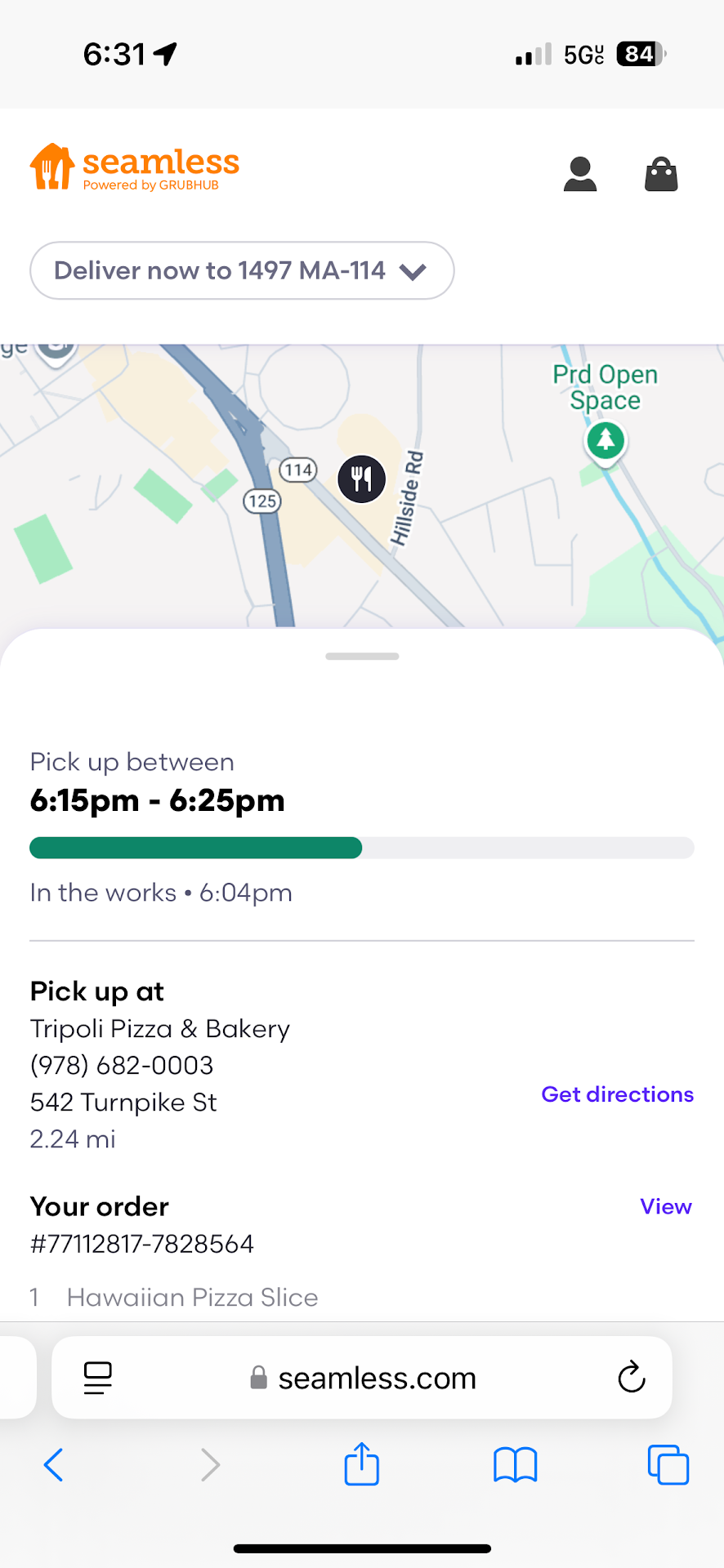Expand the Deliver now to 1497 MA-114 dropdown
This screenshot has height=1568, width=724.
point(242,270)
